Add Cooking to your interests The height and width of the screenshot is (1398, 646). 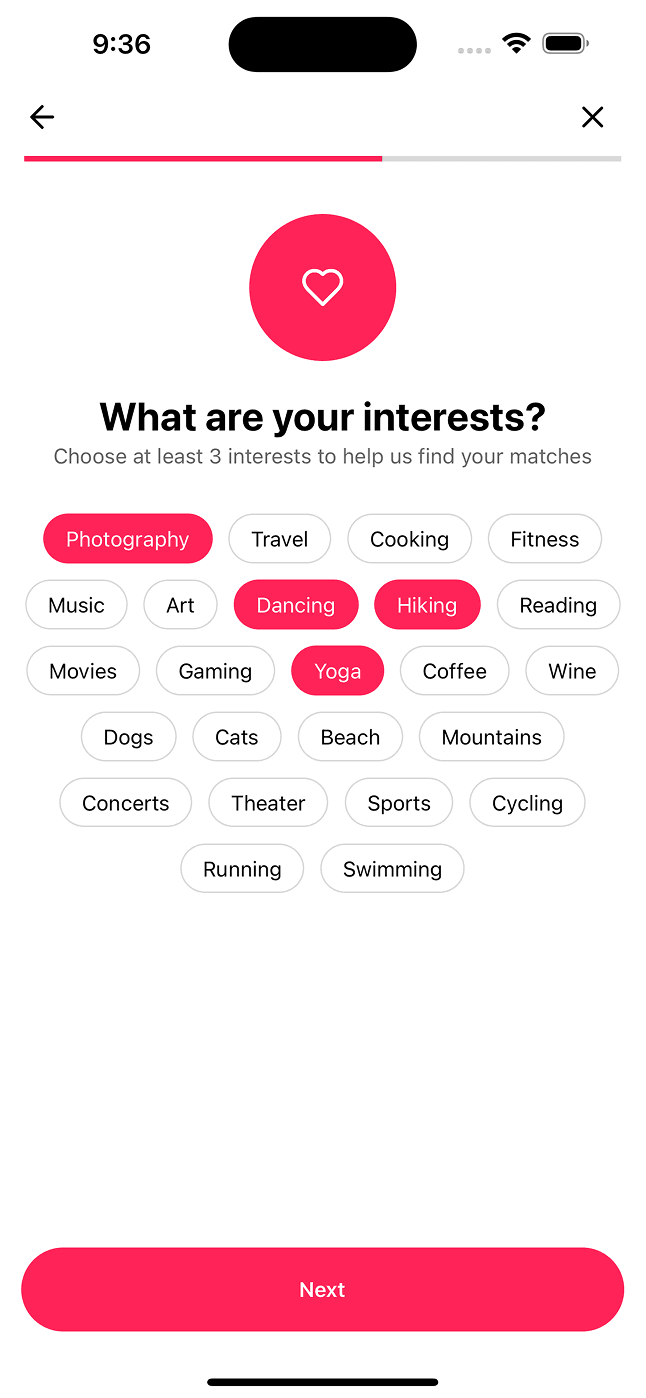(x=409, y=539)
